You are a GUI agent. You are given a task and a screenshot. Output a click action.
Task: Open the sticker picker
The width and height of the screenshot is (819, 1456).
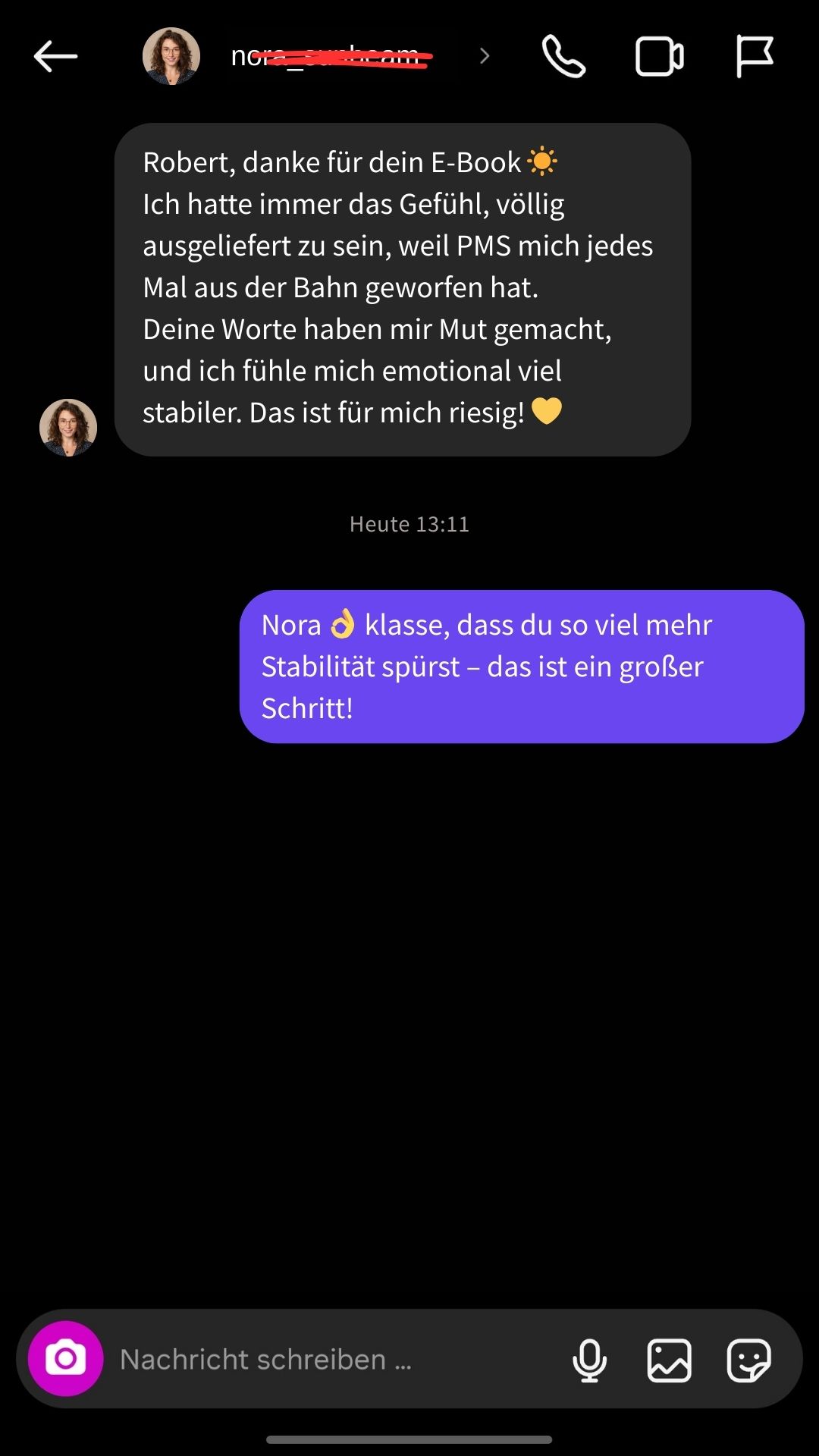(750, 1360)
